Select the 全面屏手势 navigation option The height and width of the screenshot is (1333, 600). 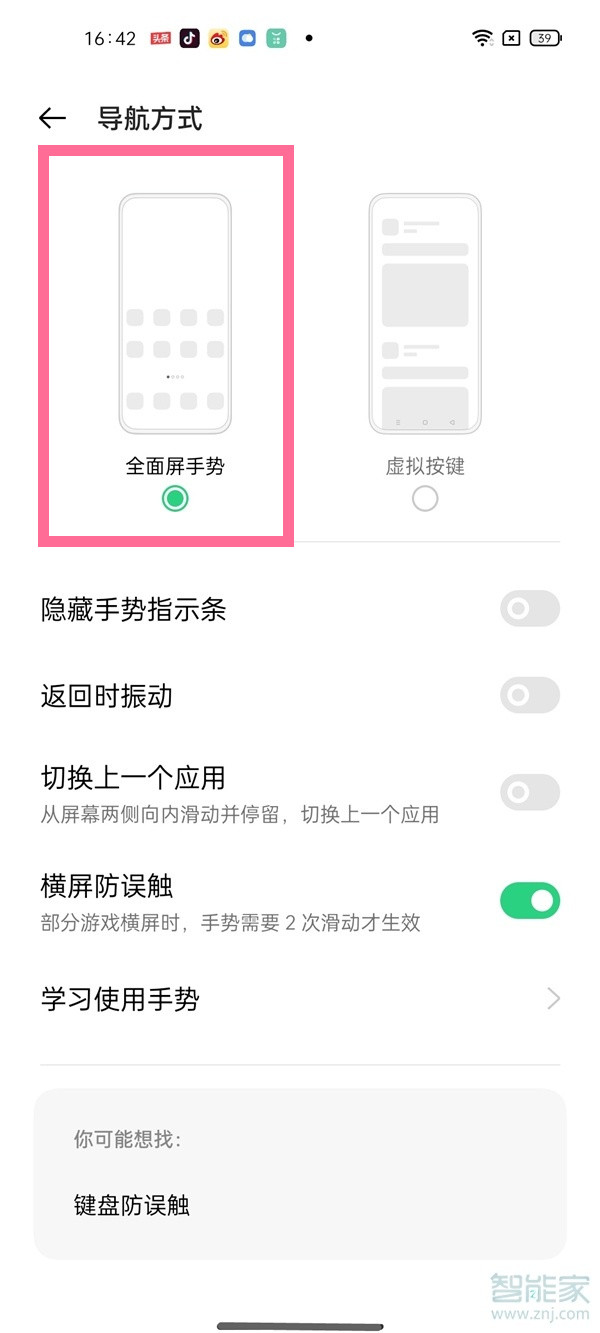[x=175, y=497]
